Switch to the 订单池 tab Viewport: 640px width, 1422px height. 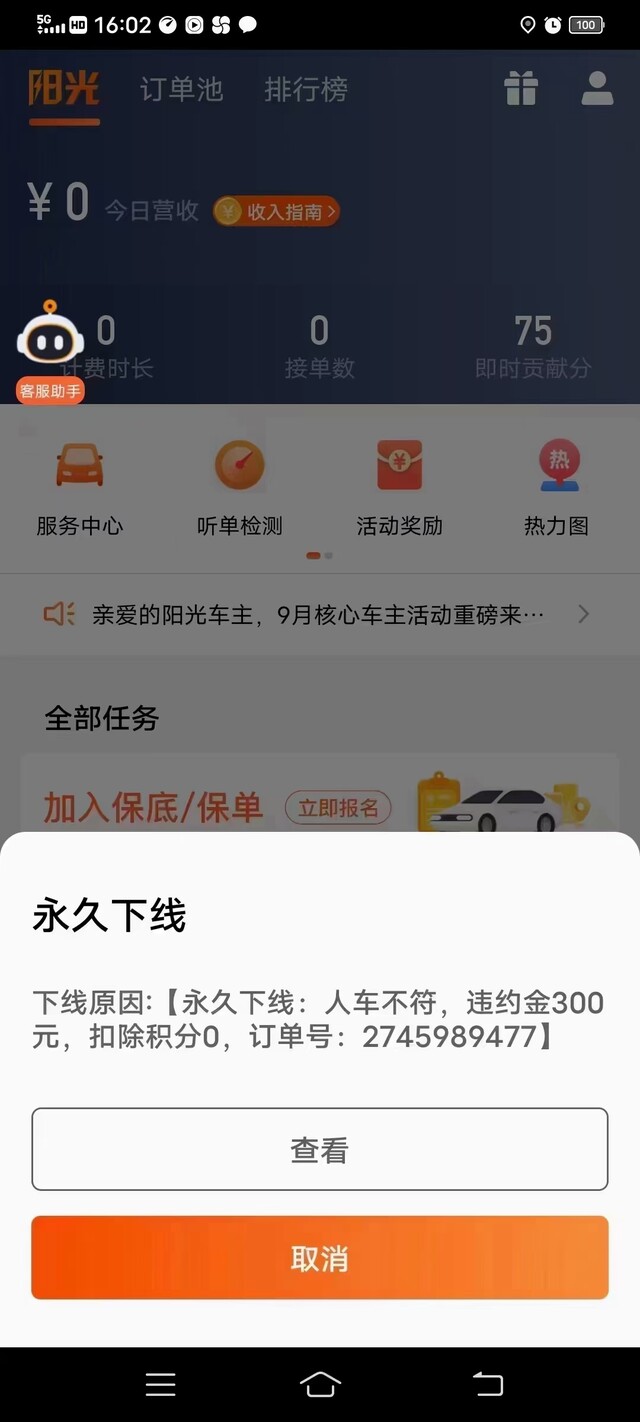point(181,90)
